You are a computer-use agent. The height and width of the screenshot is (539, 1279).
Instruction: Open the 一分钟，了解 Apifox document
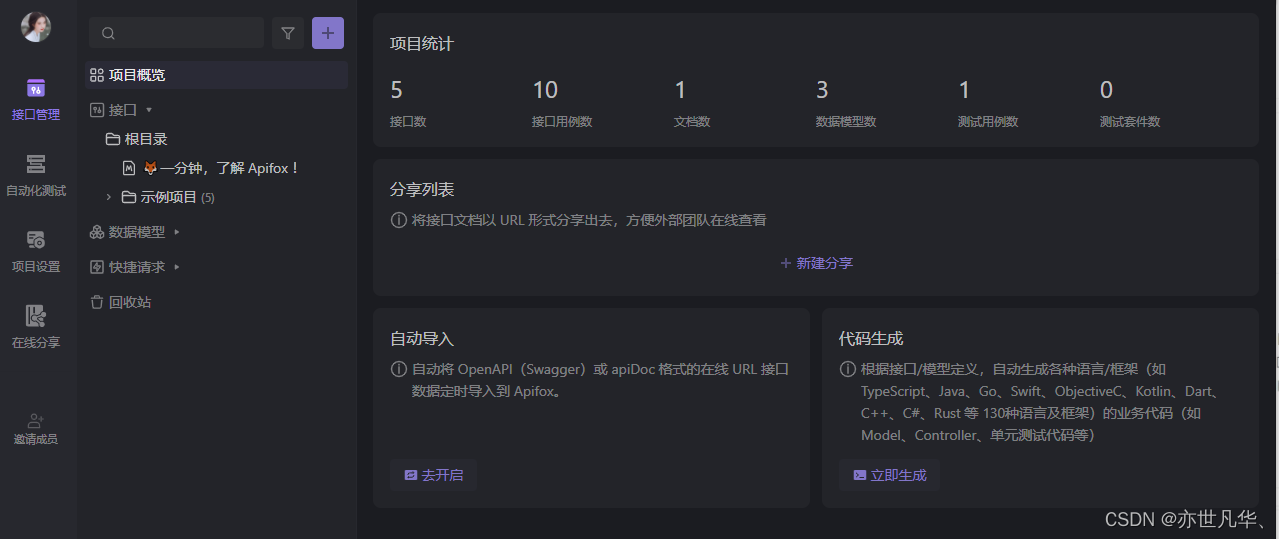228,168
